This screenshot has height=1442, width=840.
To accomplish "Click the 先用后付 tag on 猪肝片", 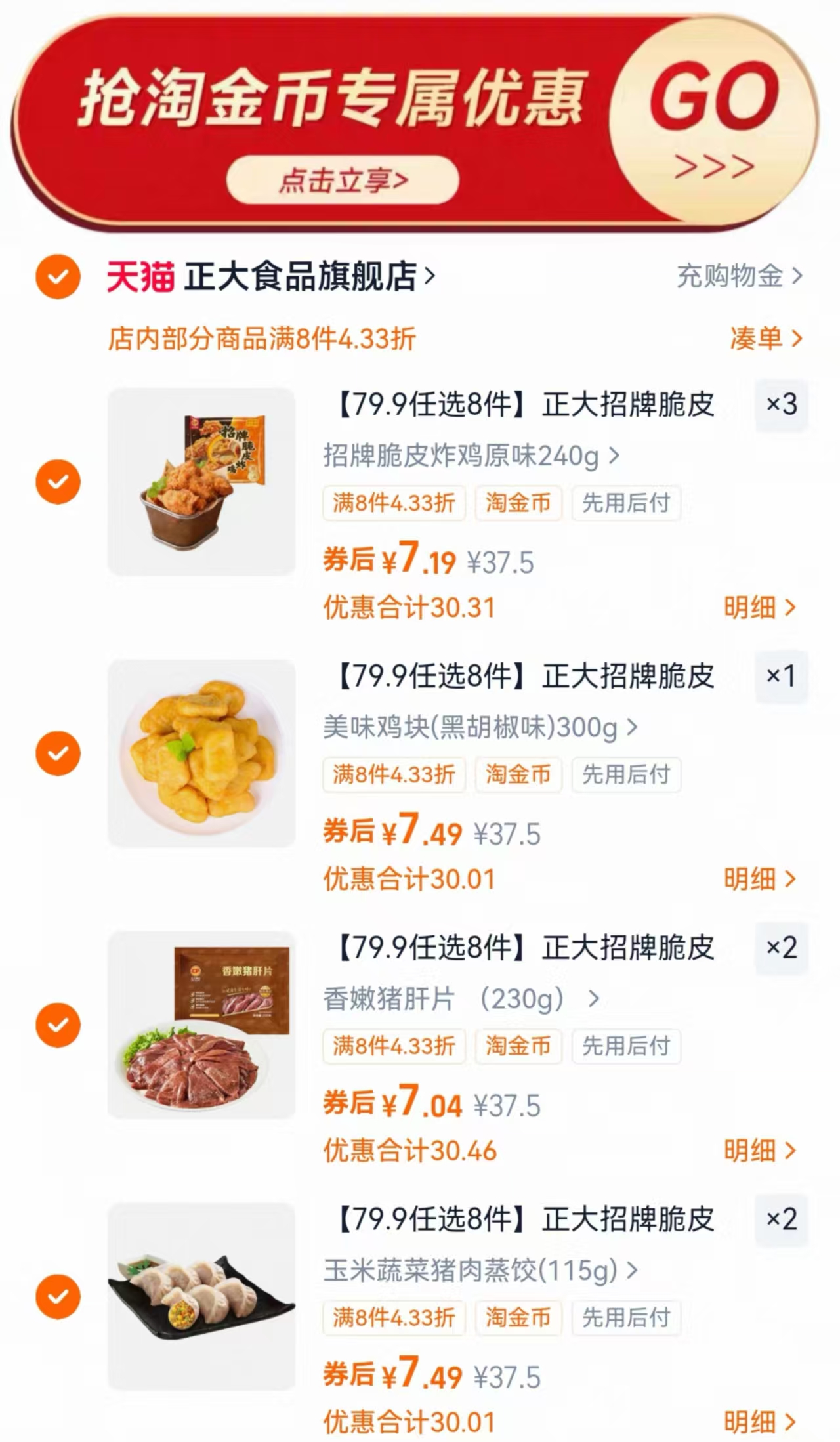I will tap(626, 1047).
